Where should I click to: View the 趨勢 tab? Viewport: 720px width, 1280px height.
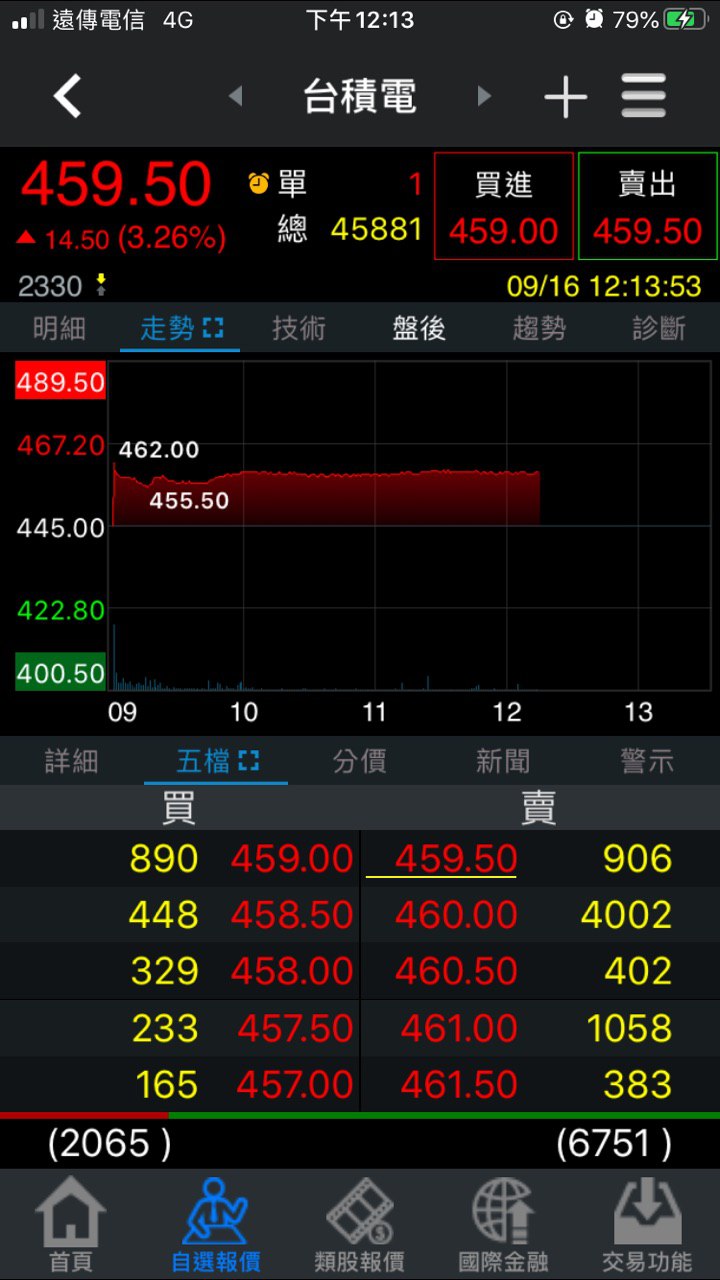[539, 328]
